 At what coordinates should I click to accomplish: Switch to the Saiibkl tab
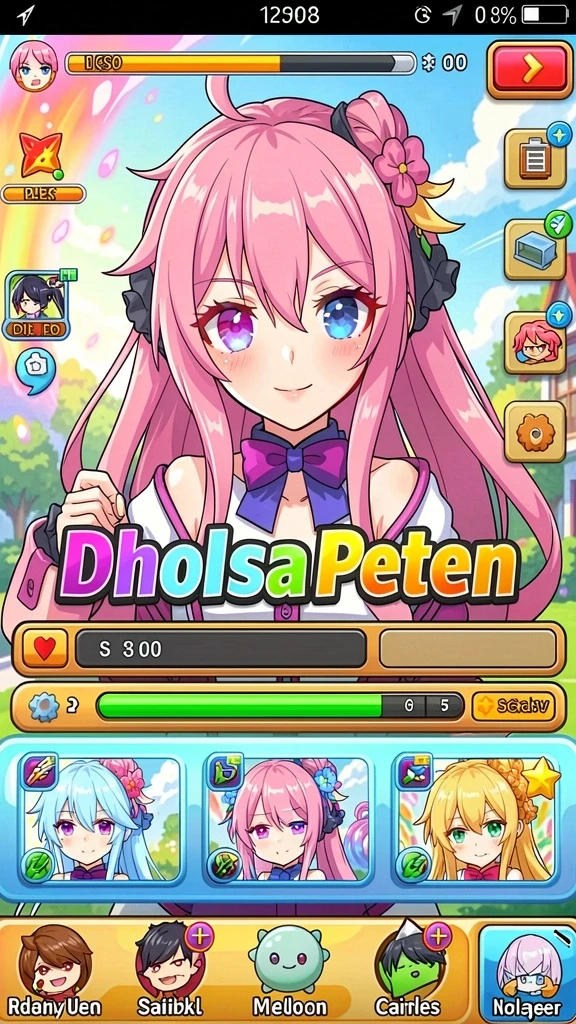171,970
